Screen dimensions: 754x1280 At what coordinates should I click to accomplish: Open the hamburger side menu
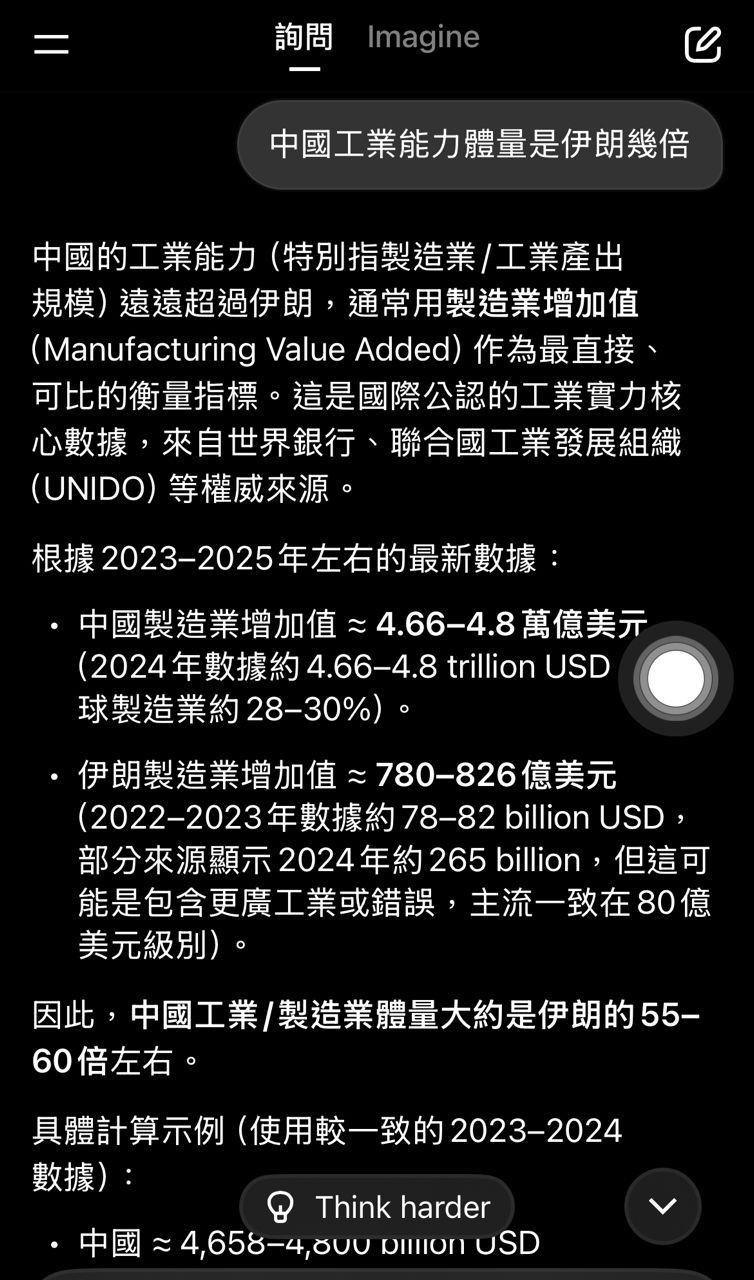point(51,43)
